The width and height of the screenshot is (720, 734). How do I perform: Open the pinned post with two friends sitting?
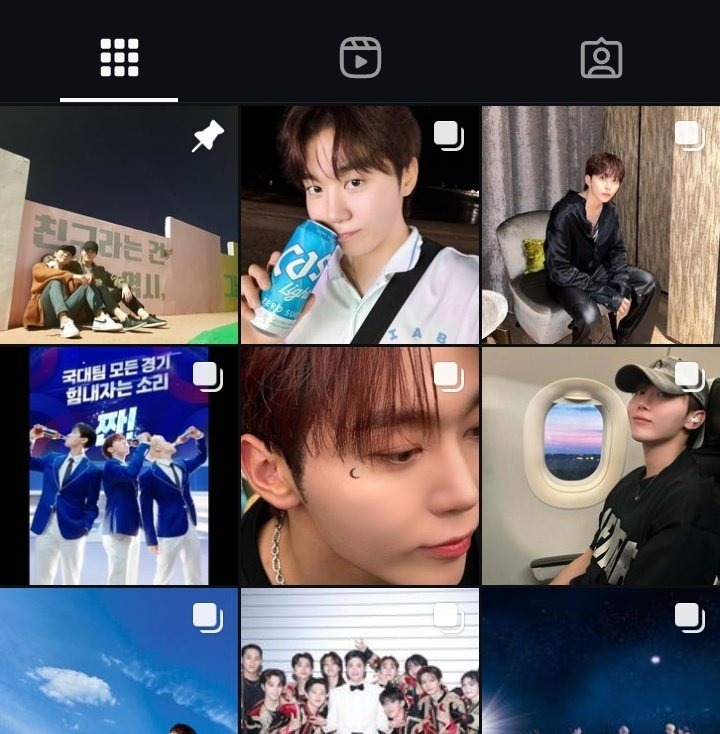pos(119,225)
